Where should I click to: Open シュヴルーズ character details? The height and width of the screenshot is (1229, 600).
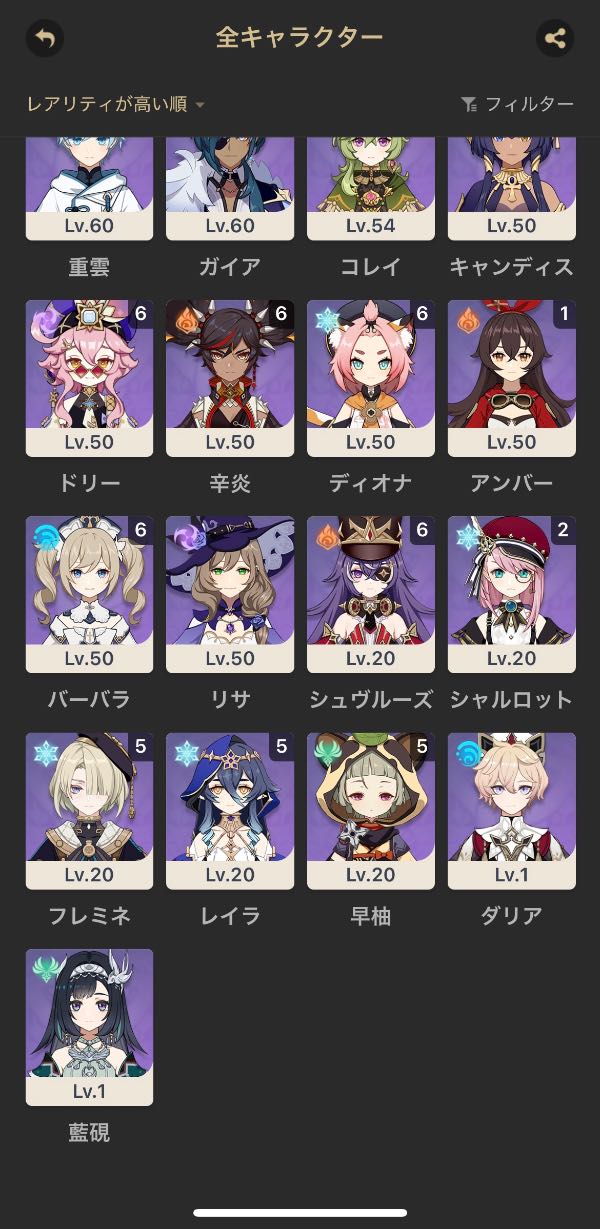pyautogui.click(x=371, y=594)
